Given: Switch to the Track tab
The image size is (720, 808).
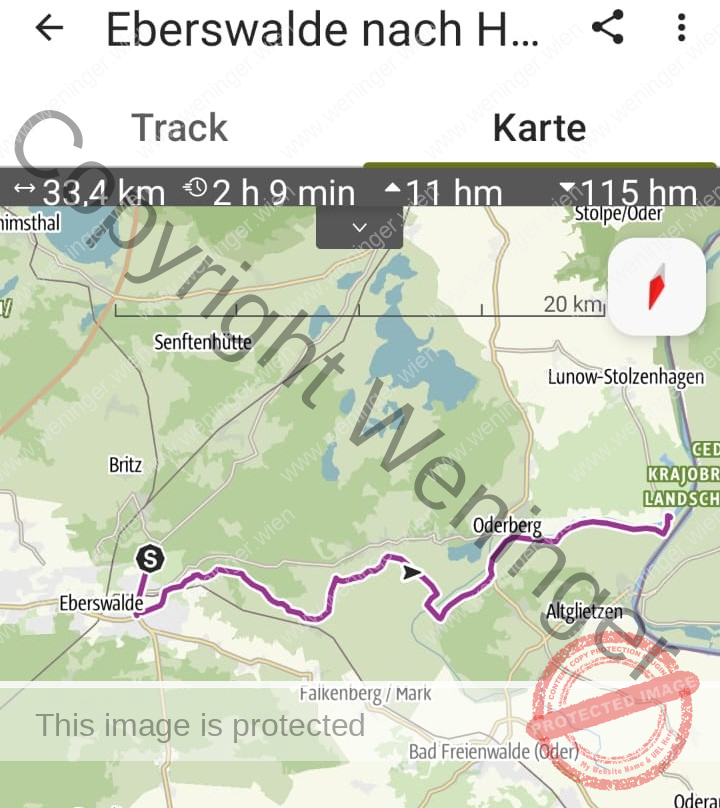Looking at the screenshot, I should tap(180, 128).
